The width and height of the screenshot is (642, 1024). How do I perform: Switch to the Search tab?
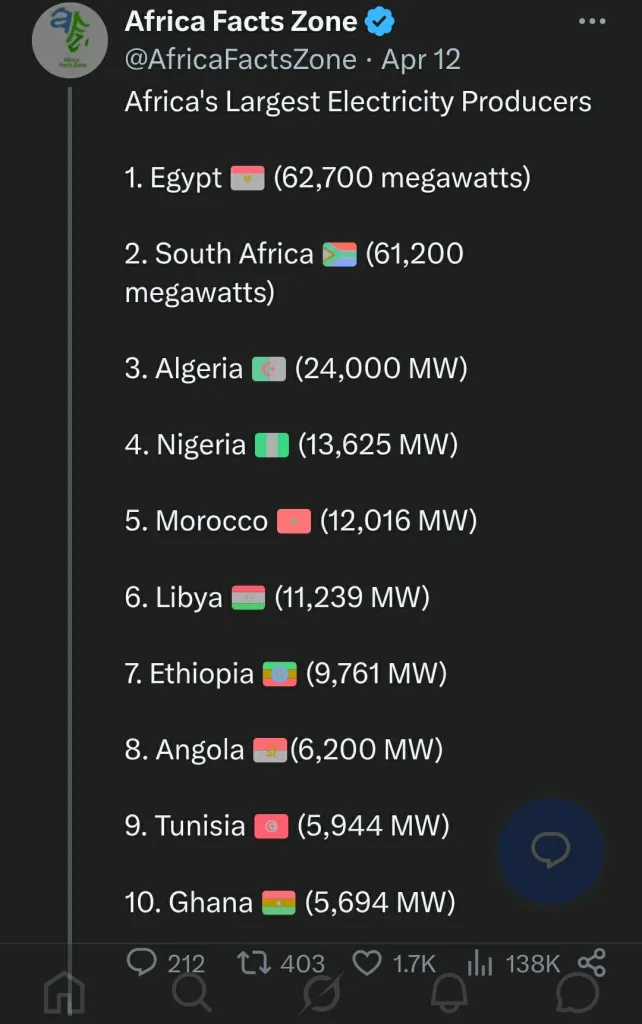pos(190,996)
